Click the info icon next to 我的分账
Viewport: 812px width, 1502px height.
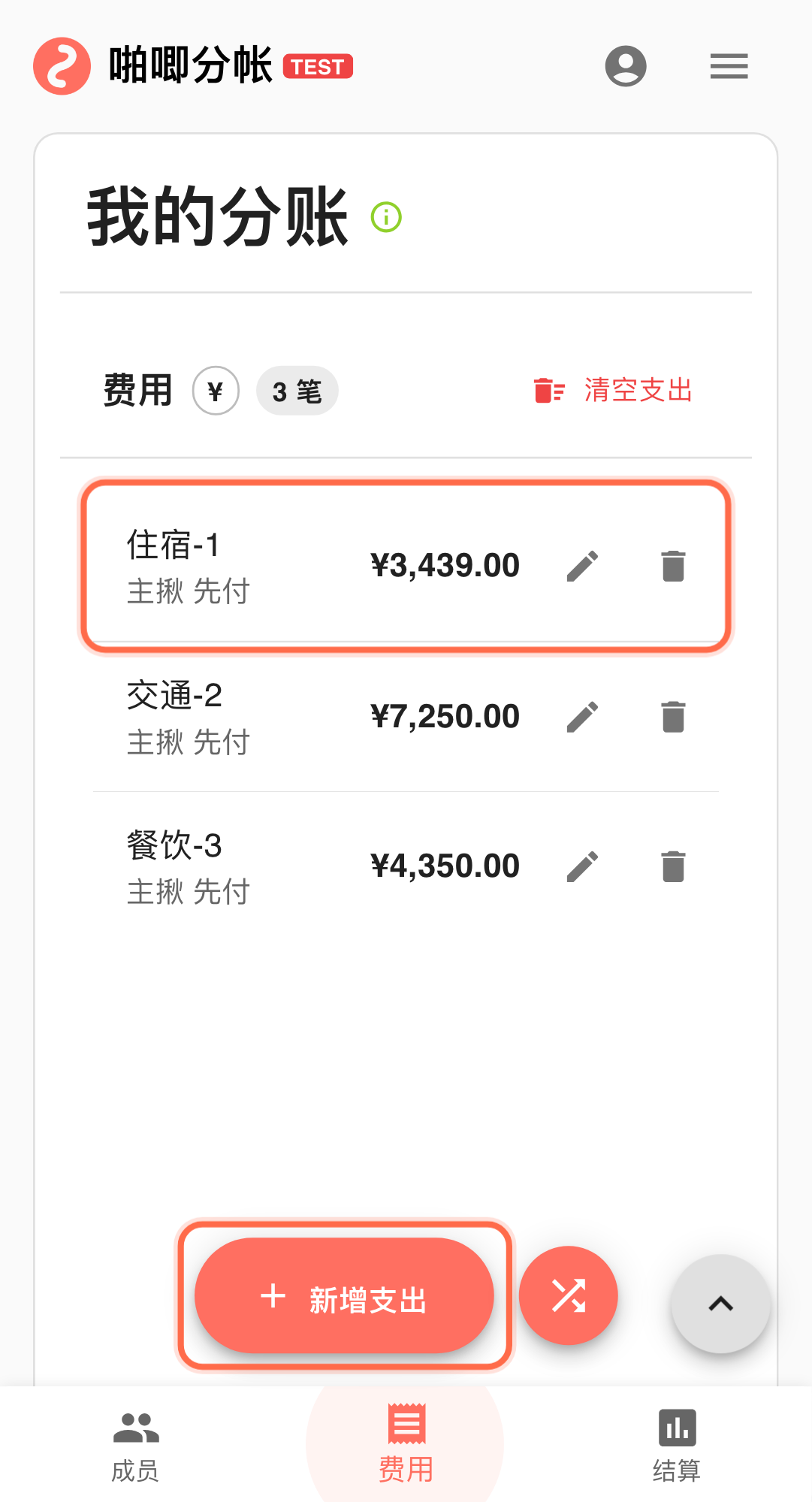[x=385, y=217]
